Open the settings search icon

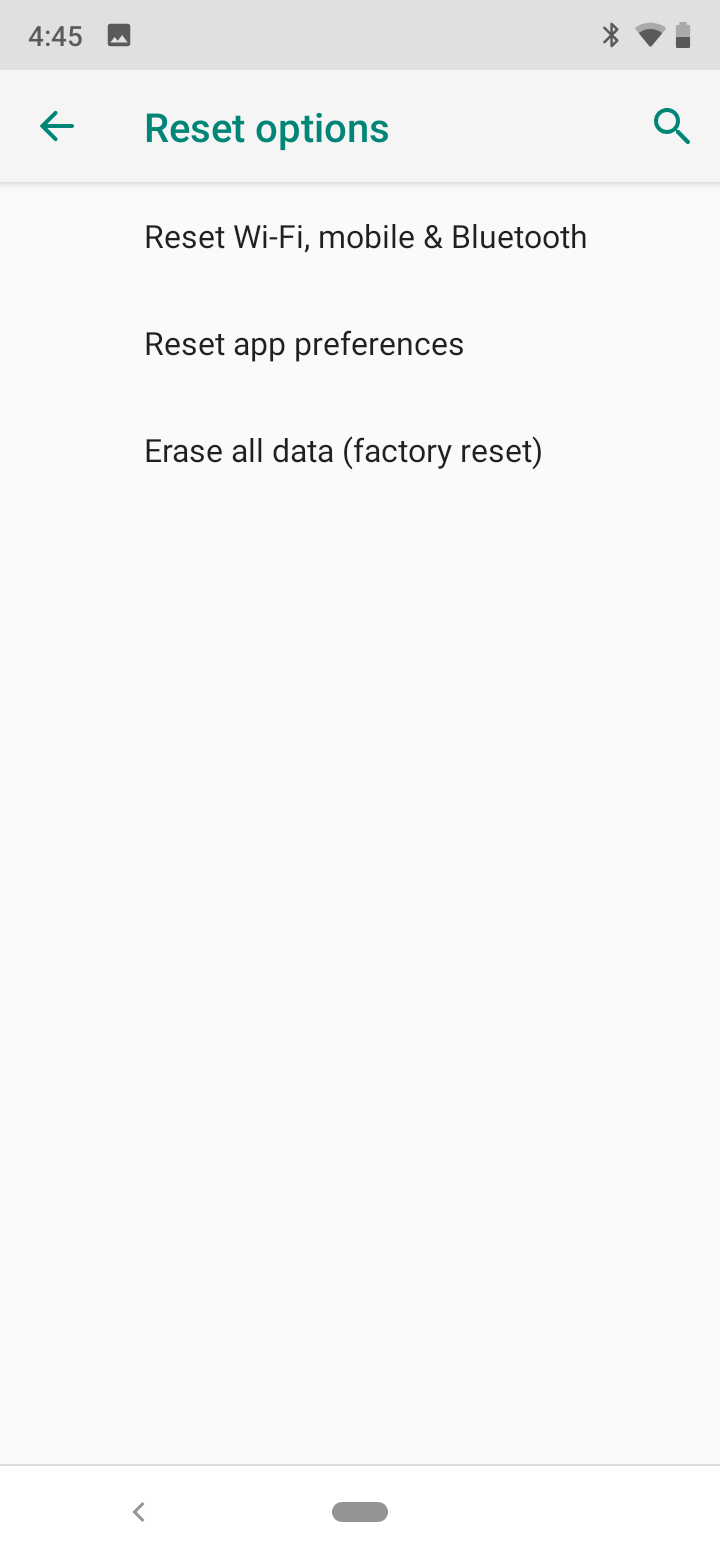pyautogui.click(x=671, y=126)
